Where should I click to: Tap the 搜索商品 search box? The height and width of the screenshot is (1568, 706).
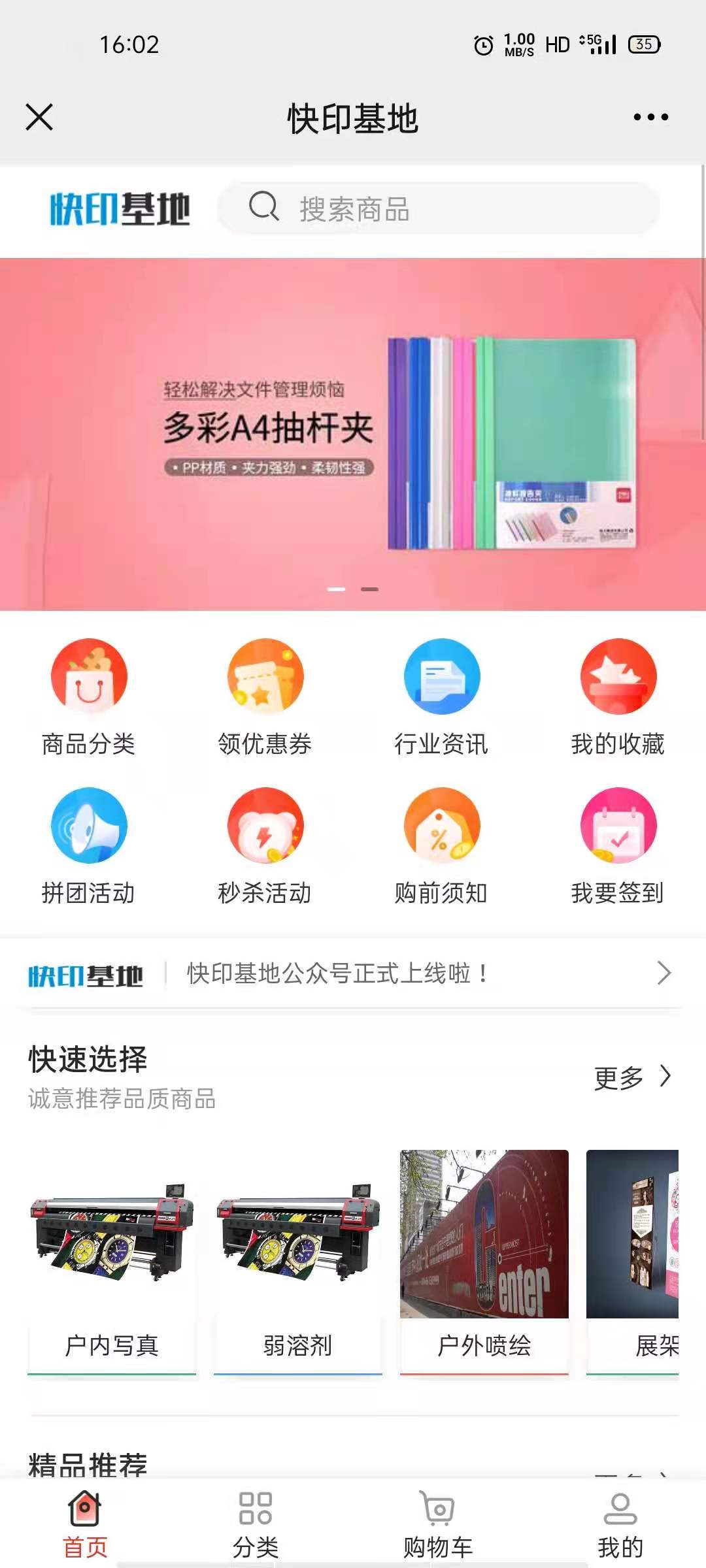(x=438, y=209)
